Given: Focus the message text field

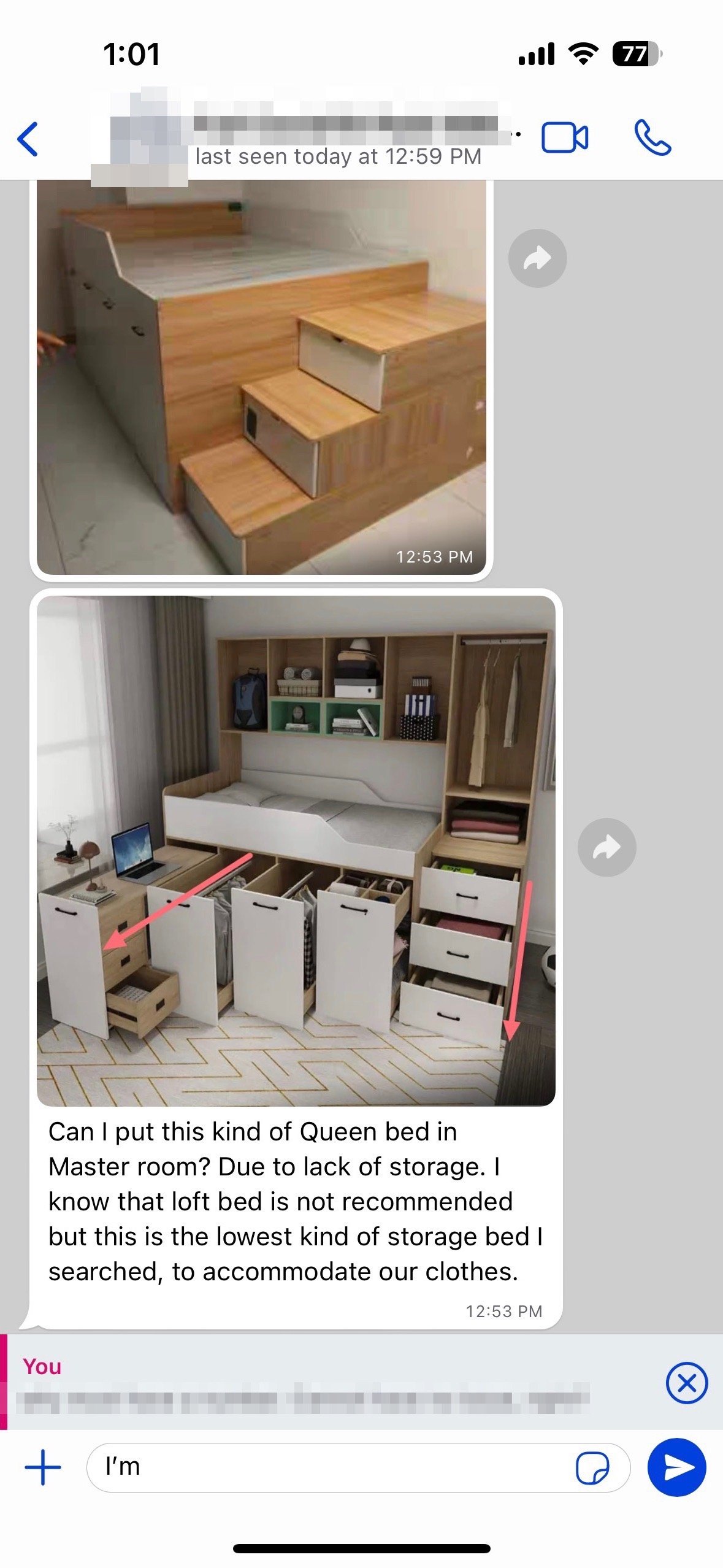Looking at the screenshot, I should point(331,1467).
